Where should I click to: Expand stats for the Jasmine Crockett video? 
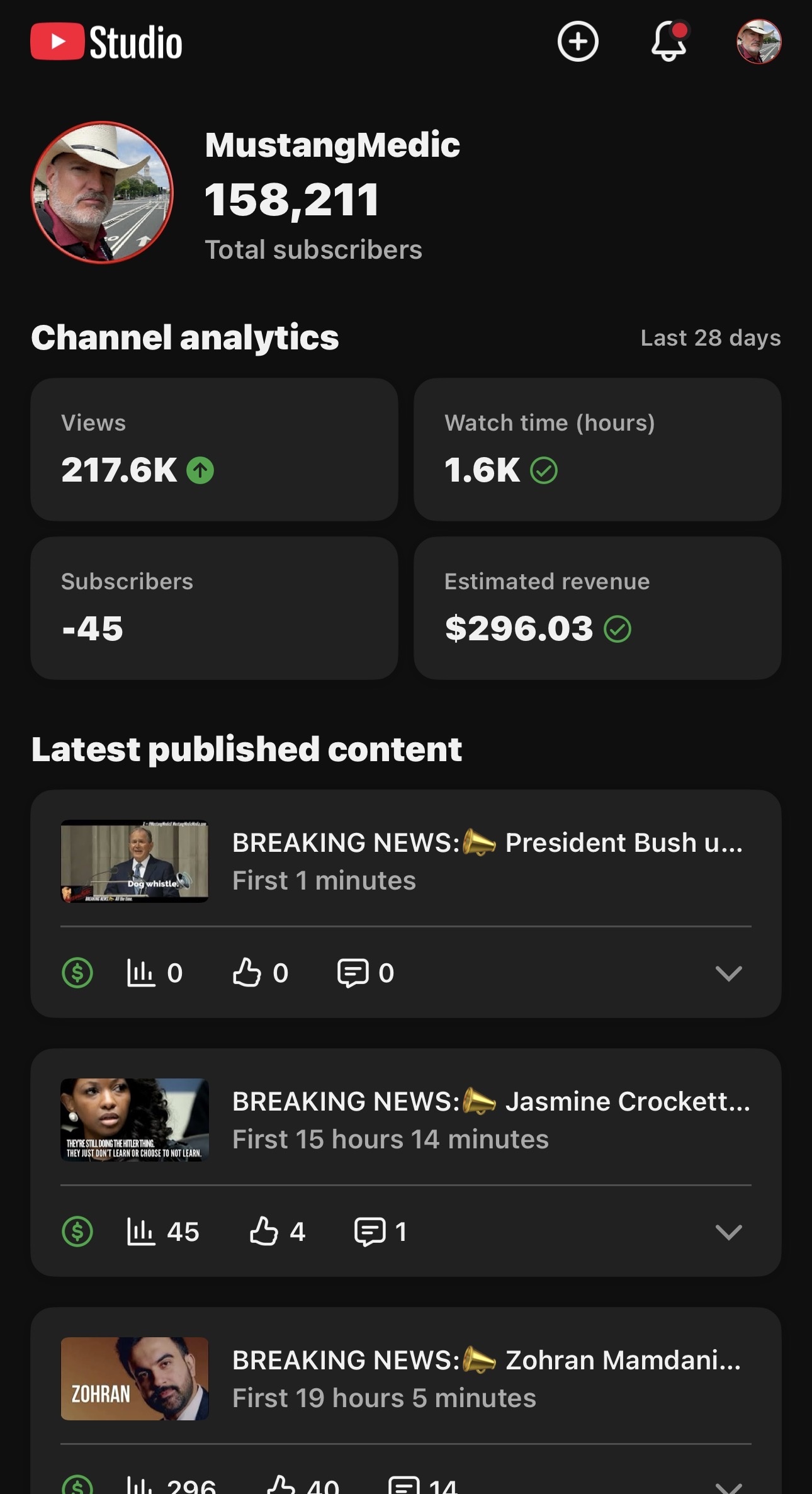(x=728, y=1232)
